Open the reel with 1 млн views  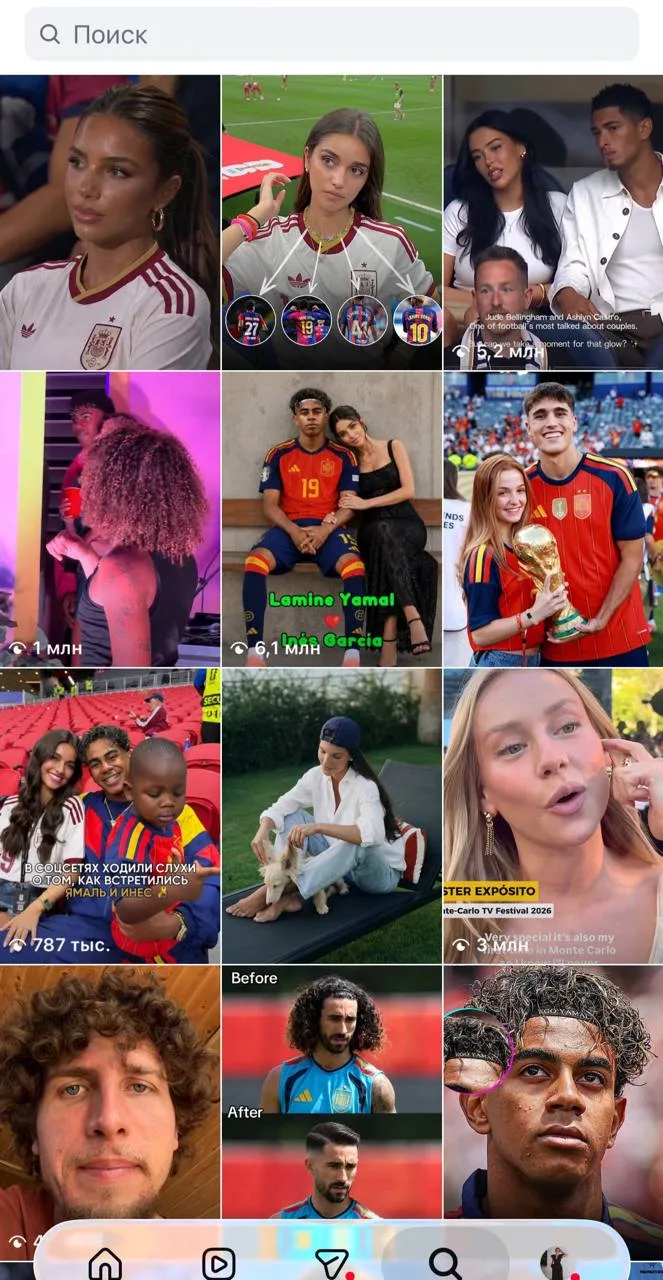click(110, 520)
